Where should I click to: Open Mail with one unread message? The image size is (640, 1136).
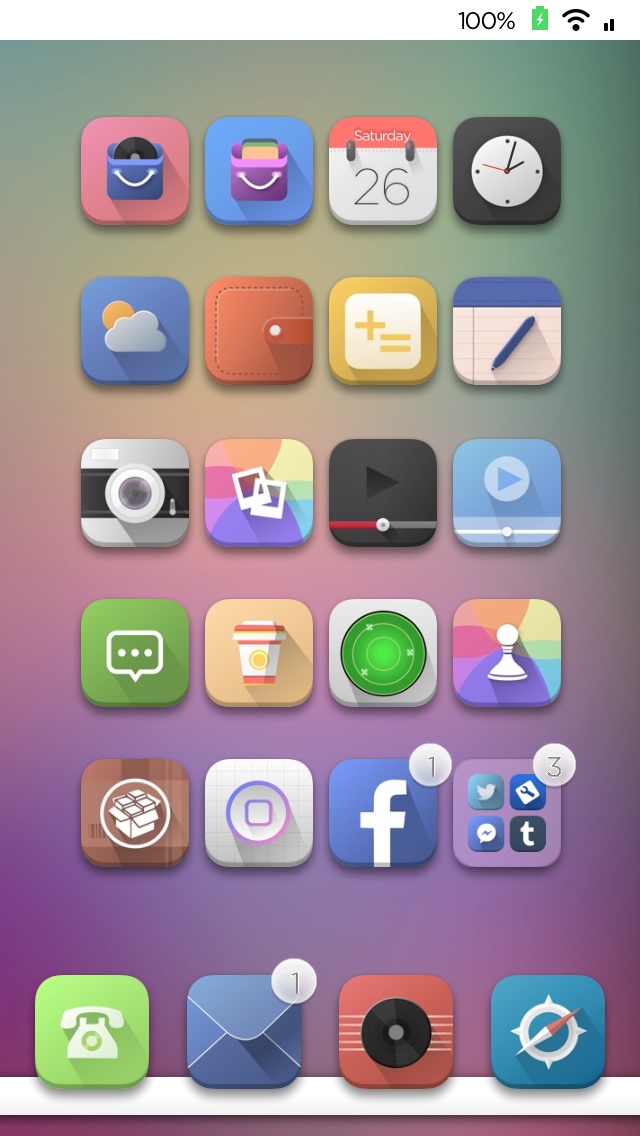(244, 1032)
